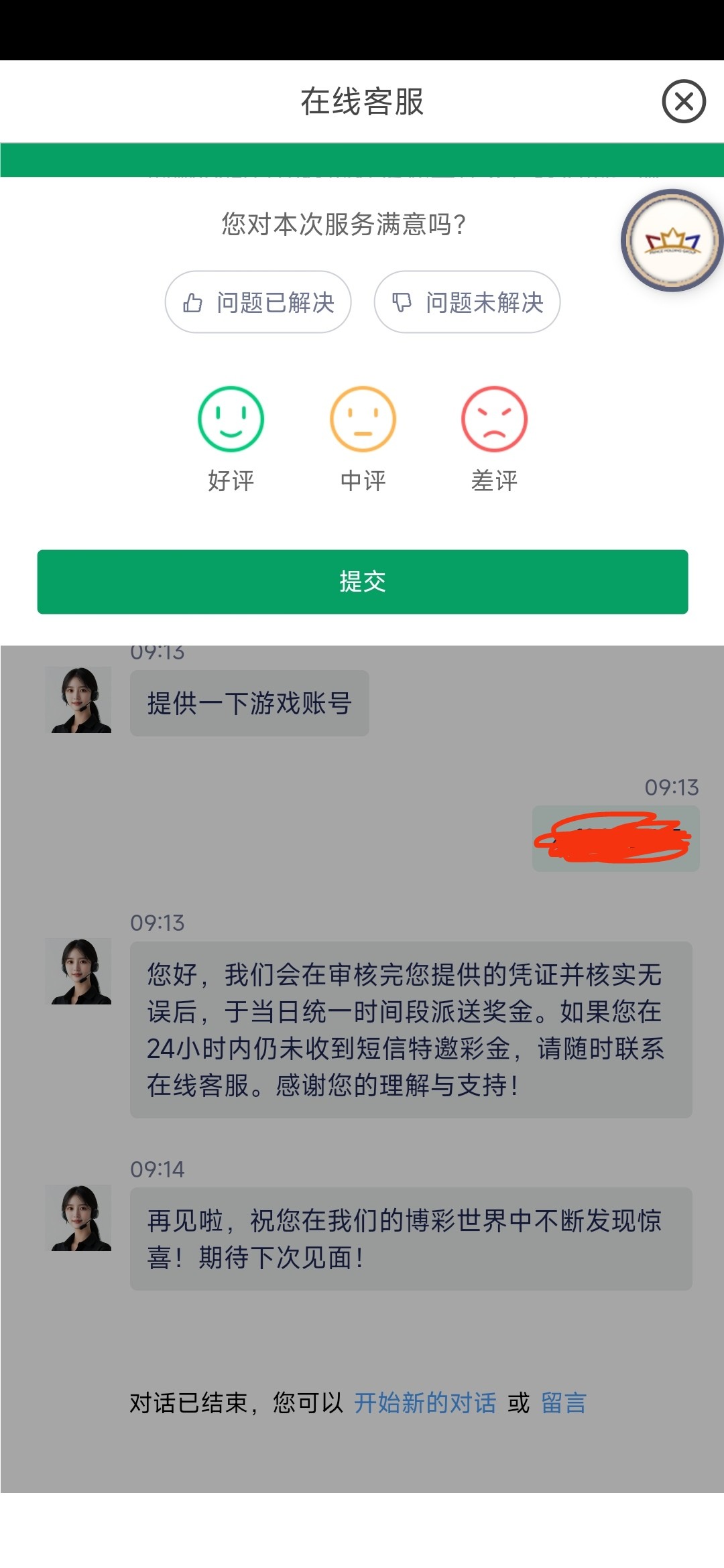Mark the issue as resolved (问题已解决)

pyautogui.click(x=258, y=302)
